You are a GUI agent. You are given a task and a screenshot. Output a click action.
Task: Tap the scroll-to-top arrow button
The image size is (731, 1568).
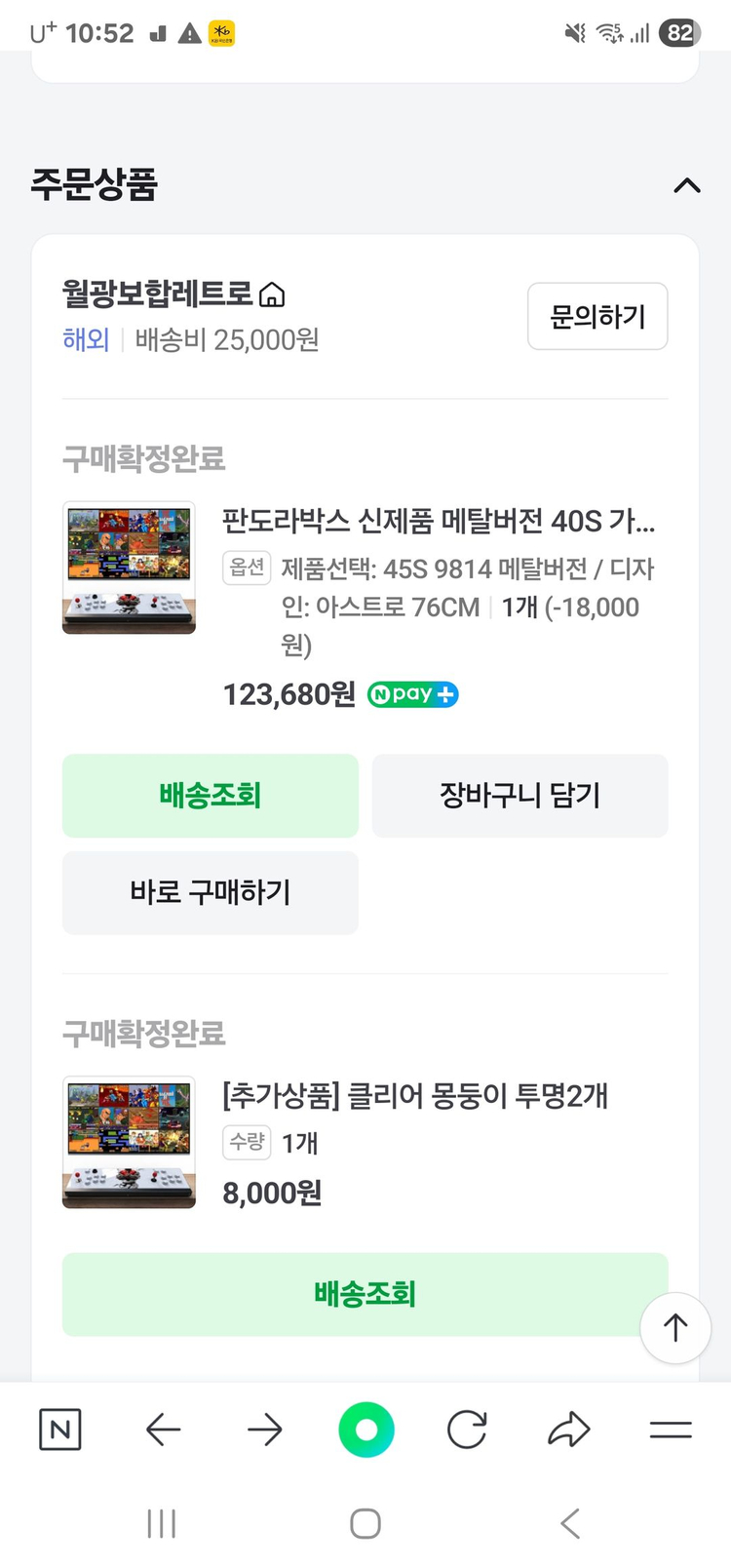[x=675, y=1327]
